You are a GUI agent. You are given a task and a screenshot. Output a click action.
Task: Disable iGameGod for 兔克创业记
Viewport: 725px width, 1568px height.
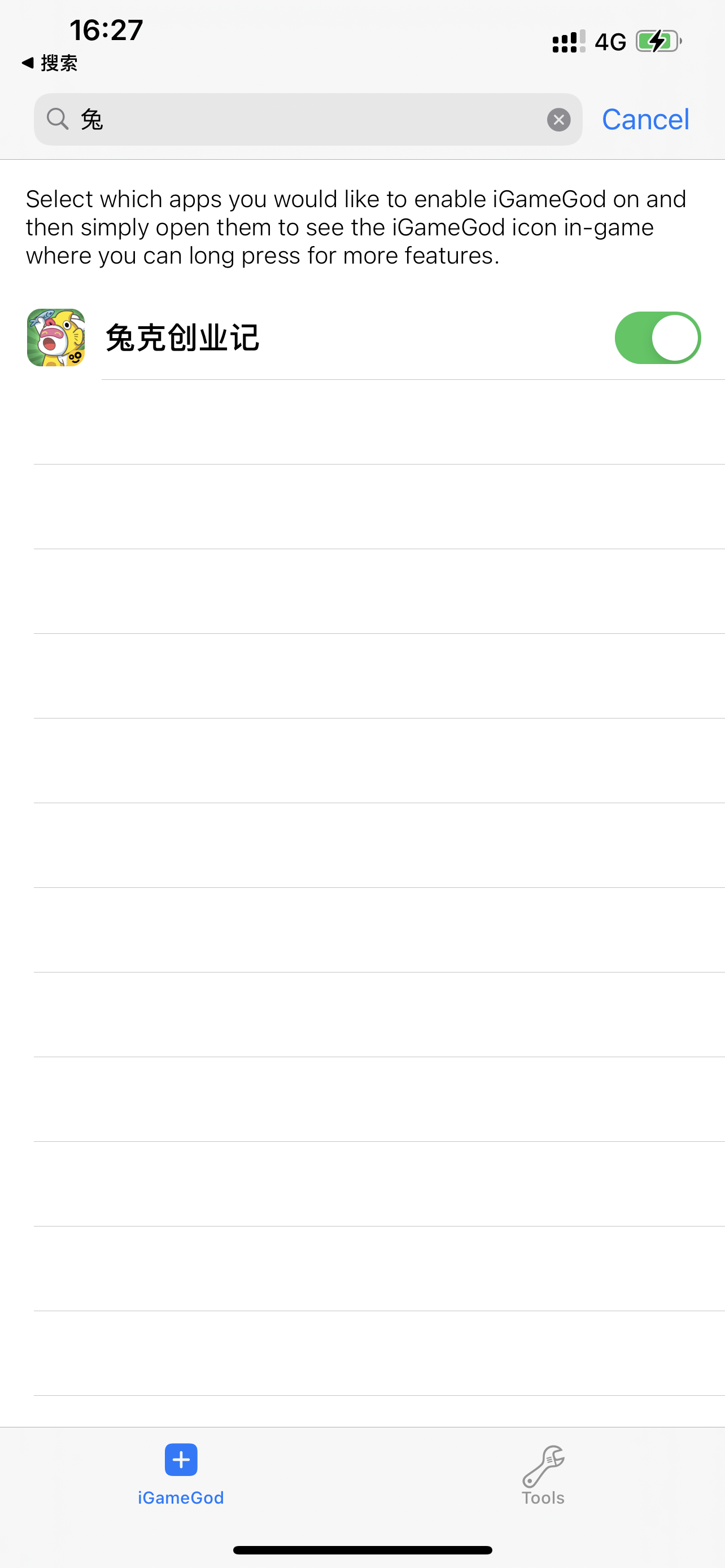pos(657,338)
